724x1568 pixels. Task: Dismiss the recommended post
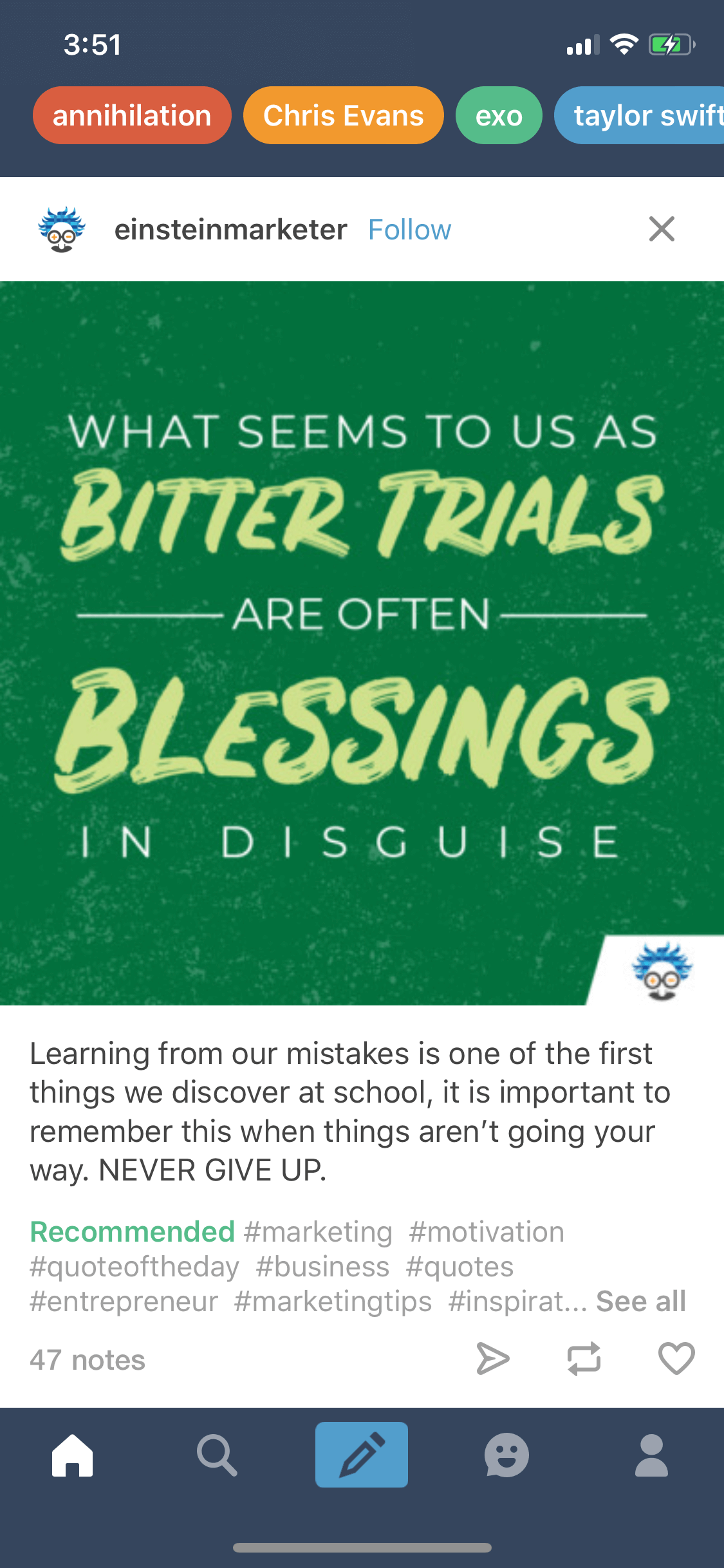click(662, 229)
